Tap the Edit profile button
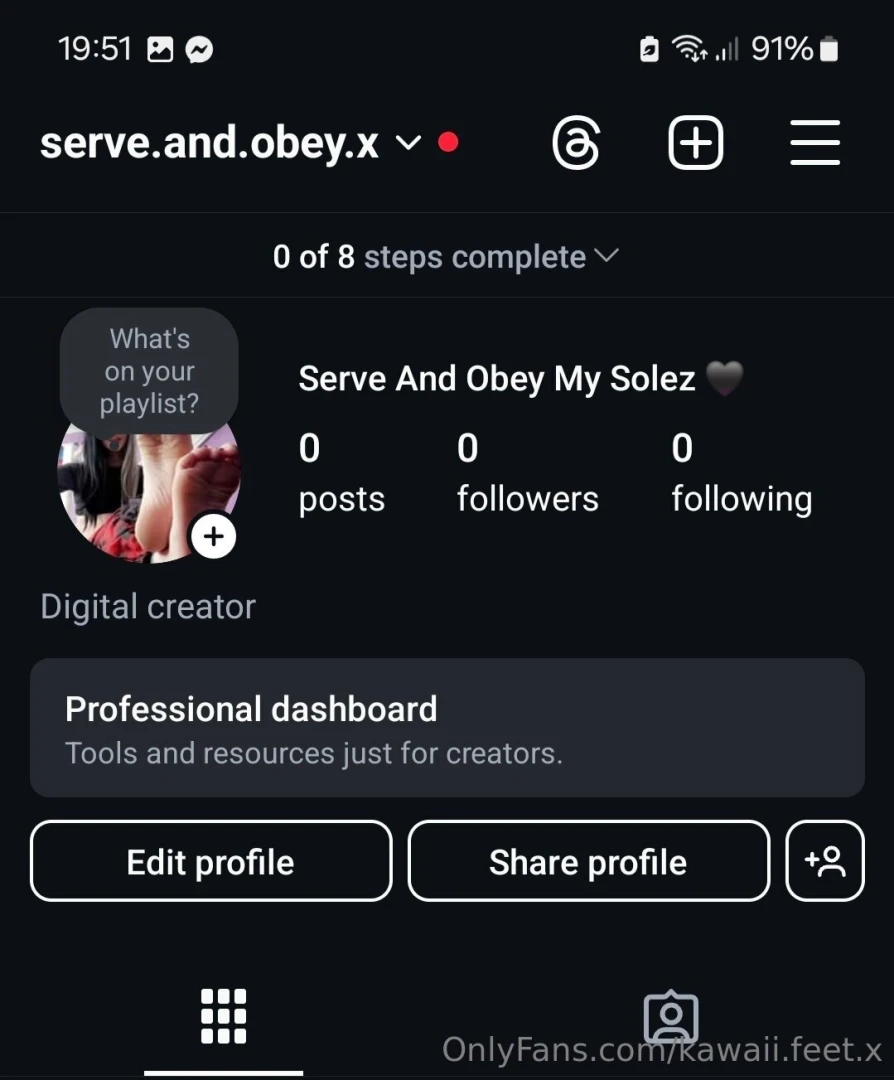The height and width of the screenshot is (1080, 894). click(x=210, y=861)
